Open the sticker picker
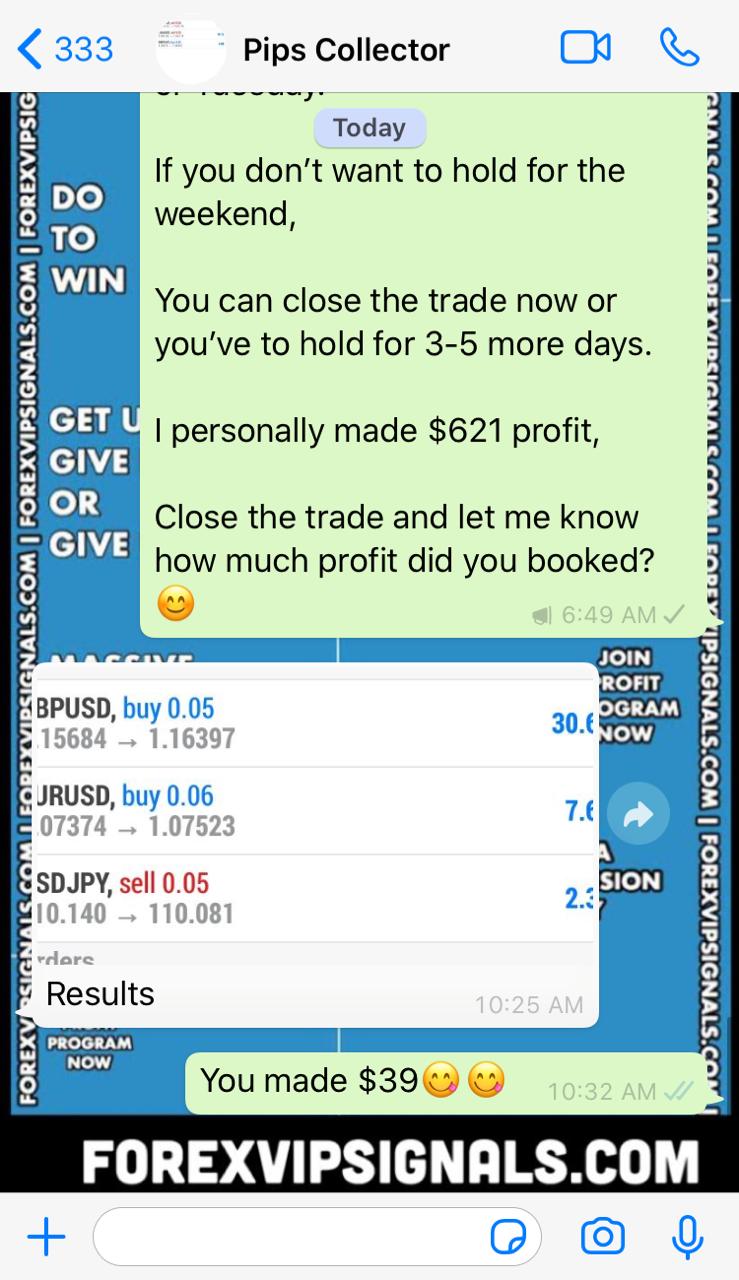 [508, 1238]
